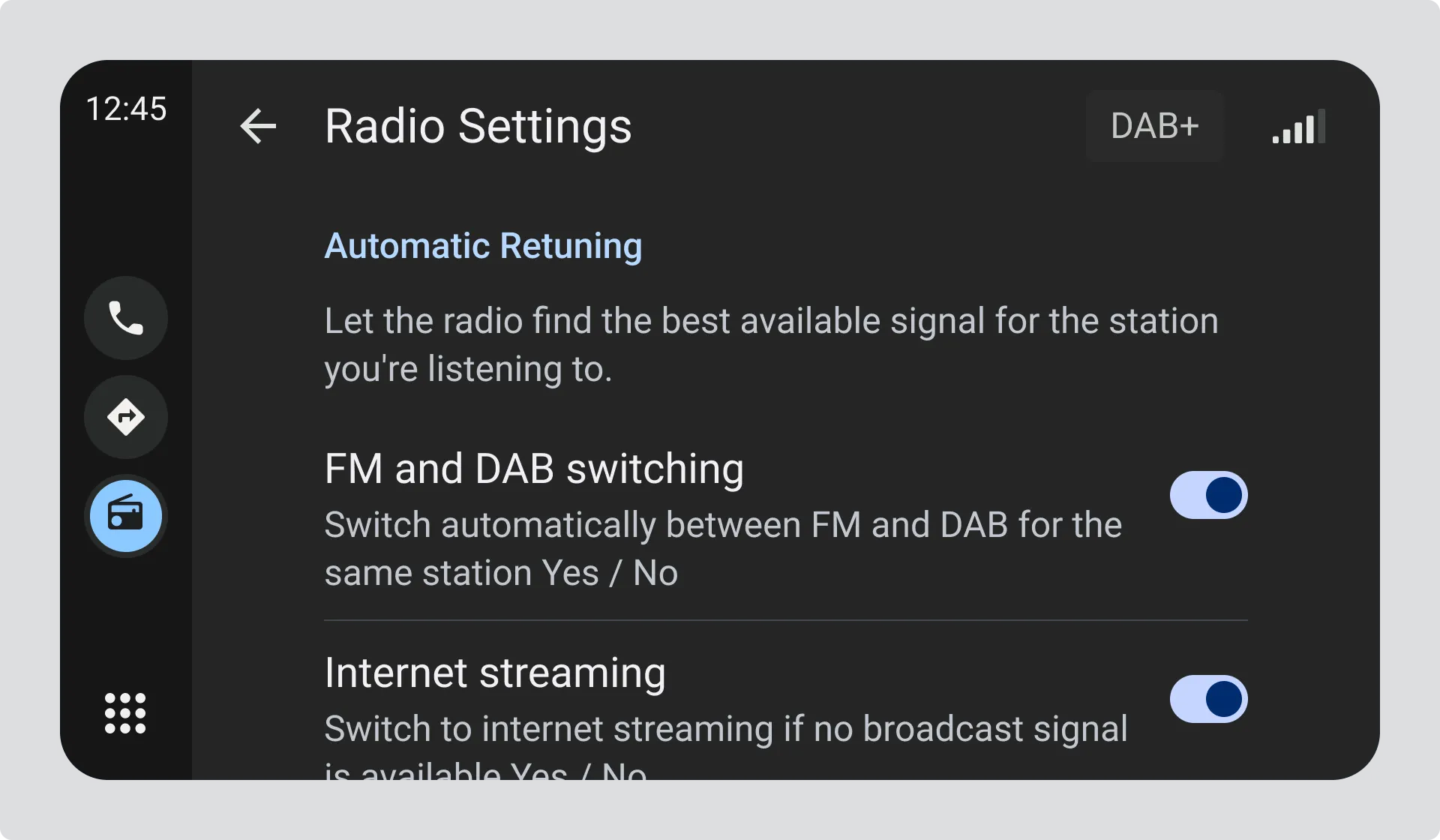
Task: Open the app launcher grid
Action: (x=125, y=712)
